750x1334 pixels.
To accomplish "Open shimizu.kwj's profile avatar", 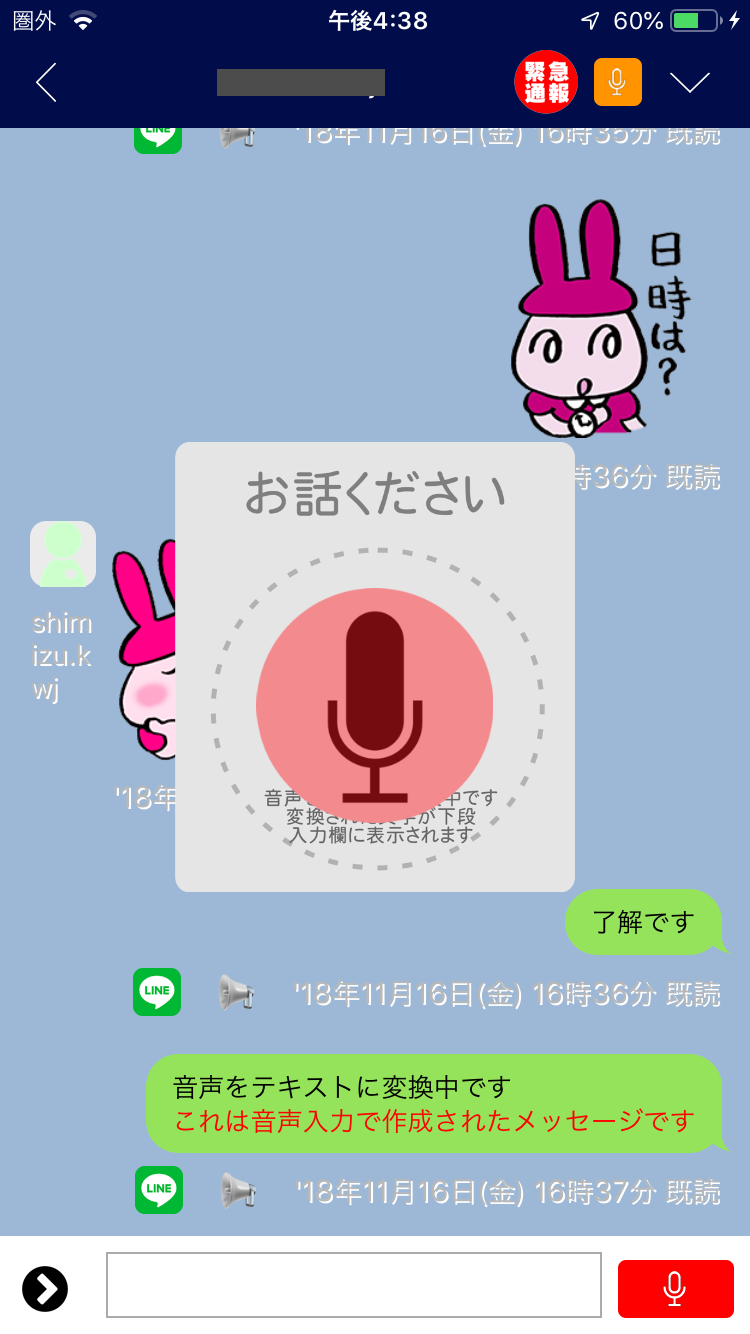I will click(x=63, y=554).
